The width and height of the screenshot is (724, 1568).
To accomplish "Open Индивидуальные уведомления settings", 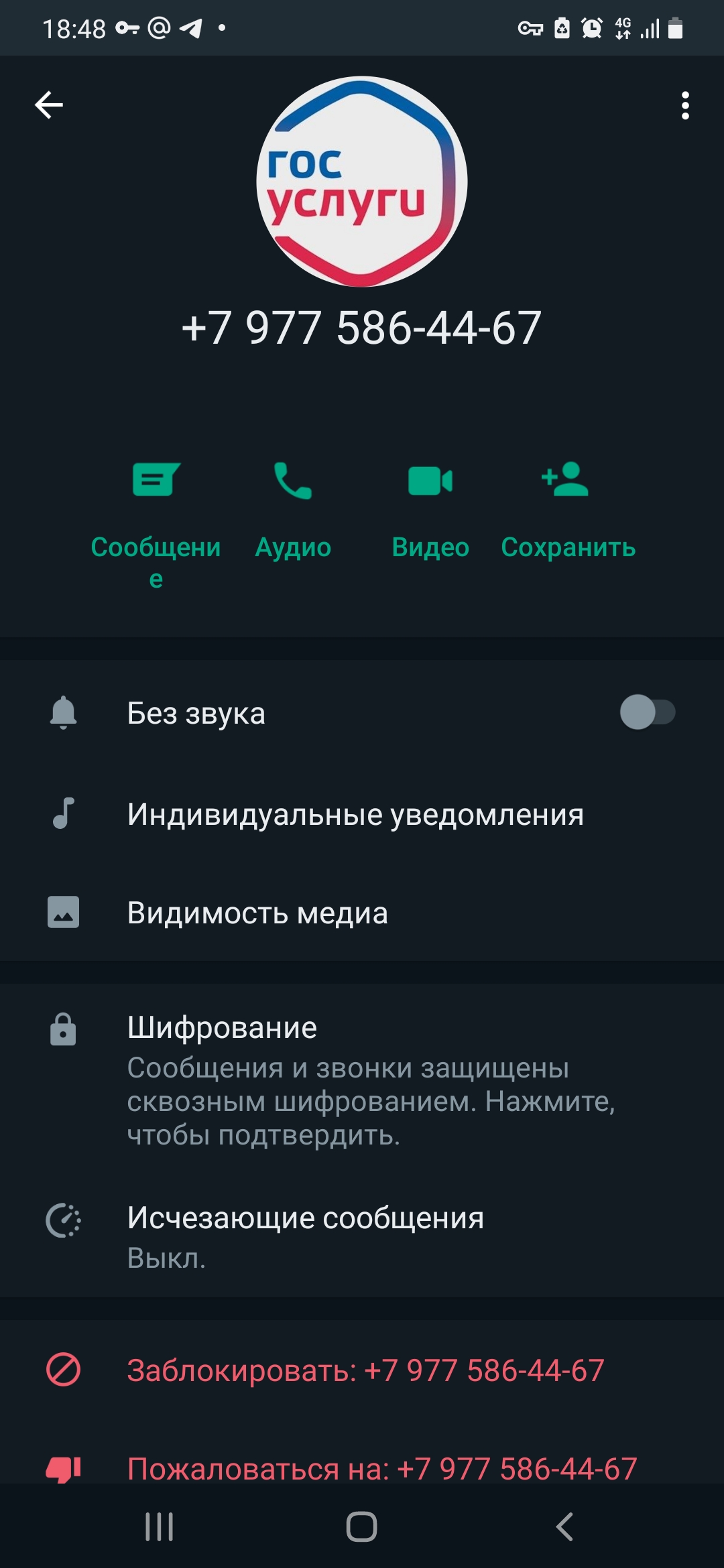I will (362, 815).
